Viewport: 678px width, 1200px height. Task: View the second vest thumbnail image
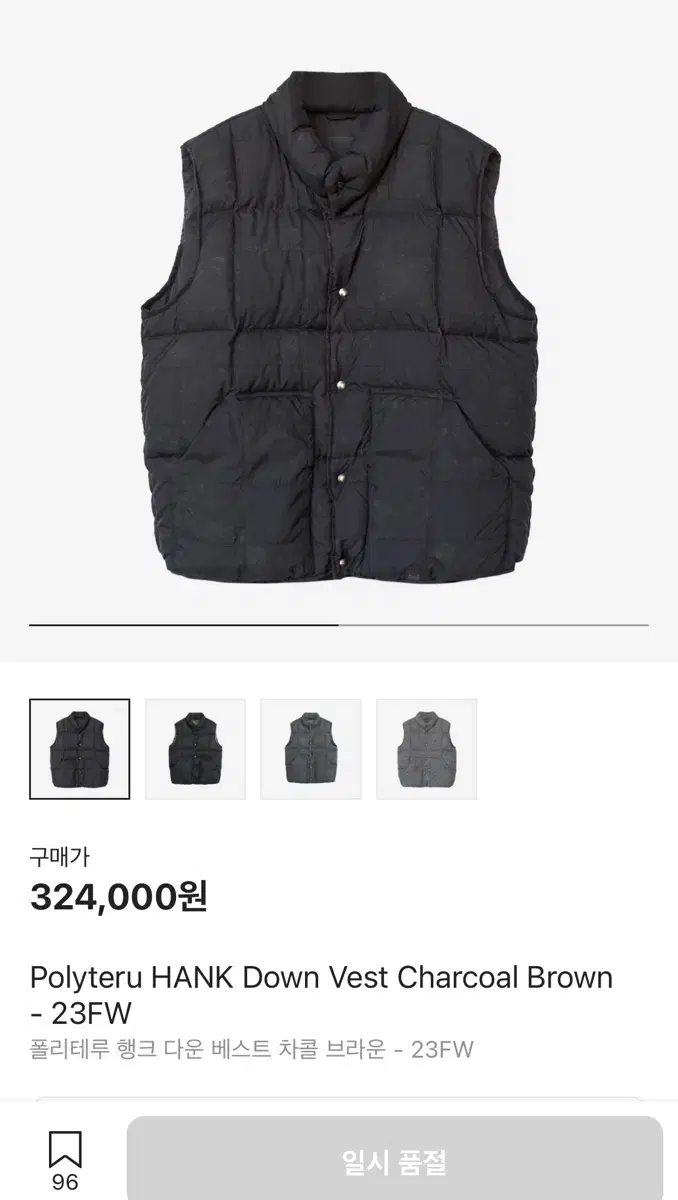[x=195, y=749]
